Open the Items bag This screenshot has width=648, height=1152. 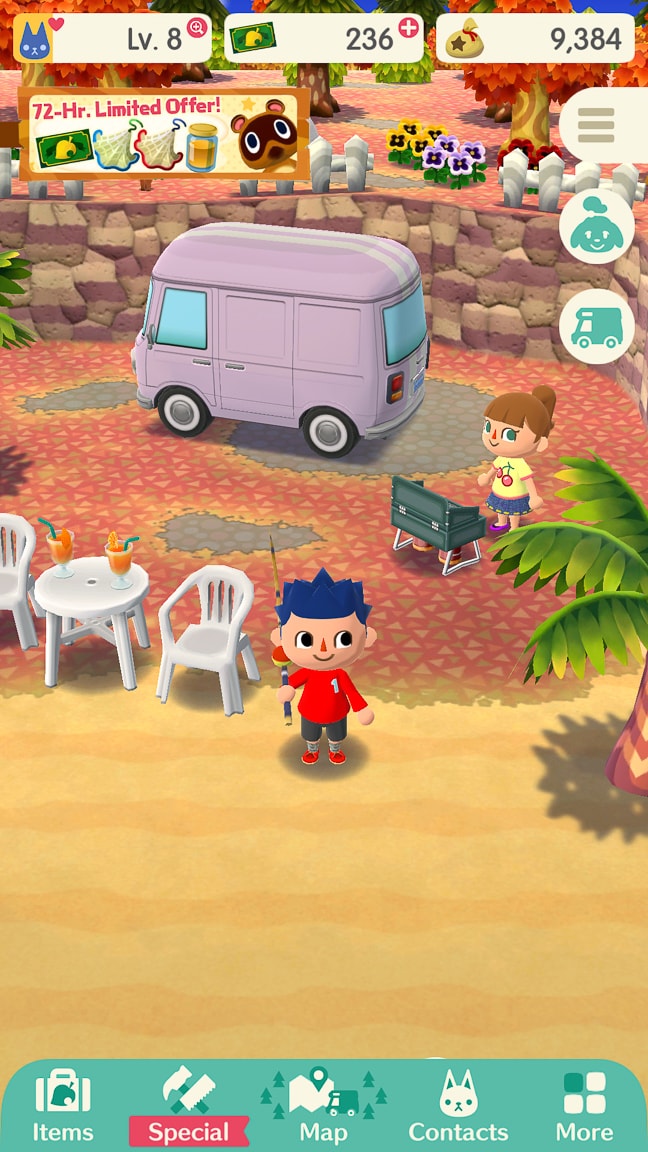click(x=63, y=1107)
